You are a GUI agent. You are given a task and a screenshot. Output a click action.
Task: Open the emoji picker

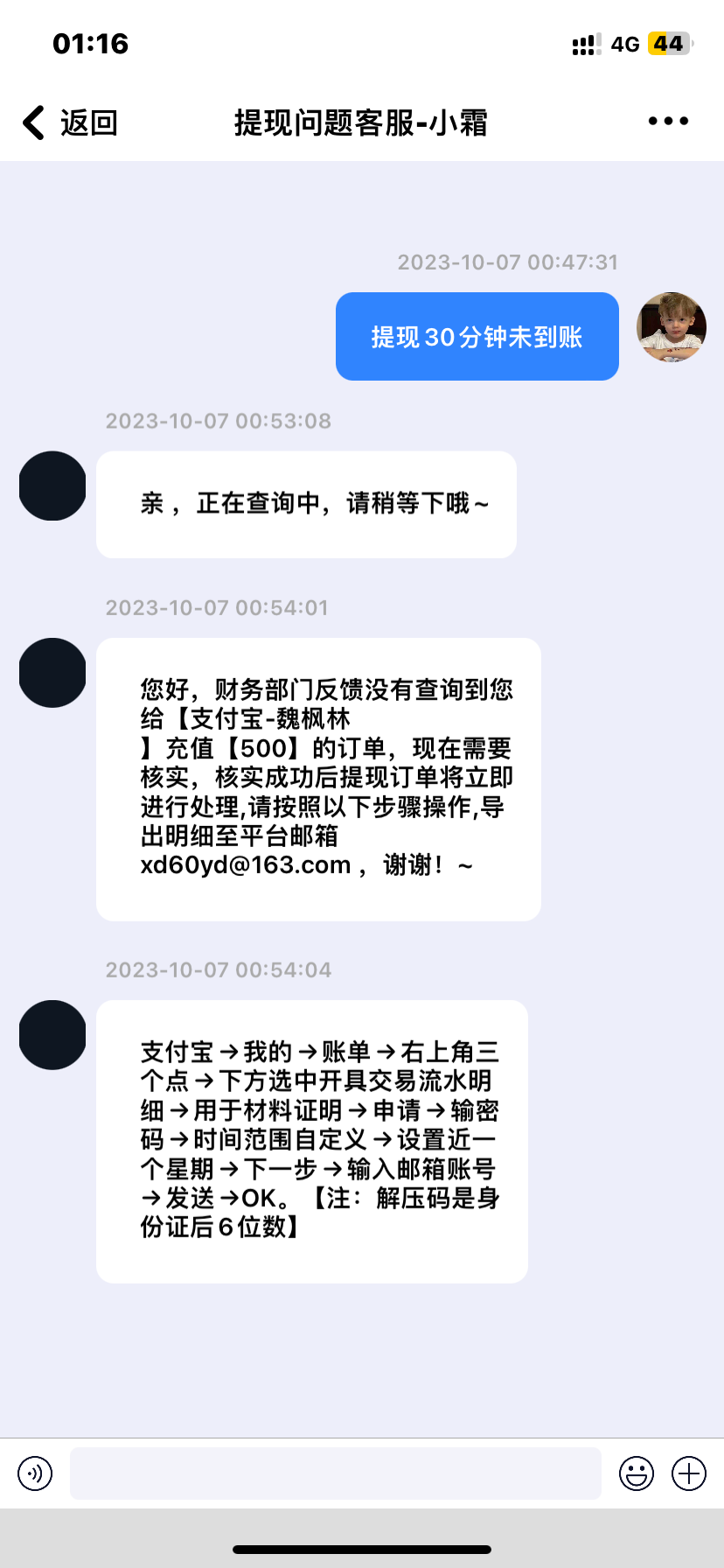[x=637, y=1473]
